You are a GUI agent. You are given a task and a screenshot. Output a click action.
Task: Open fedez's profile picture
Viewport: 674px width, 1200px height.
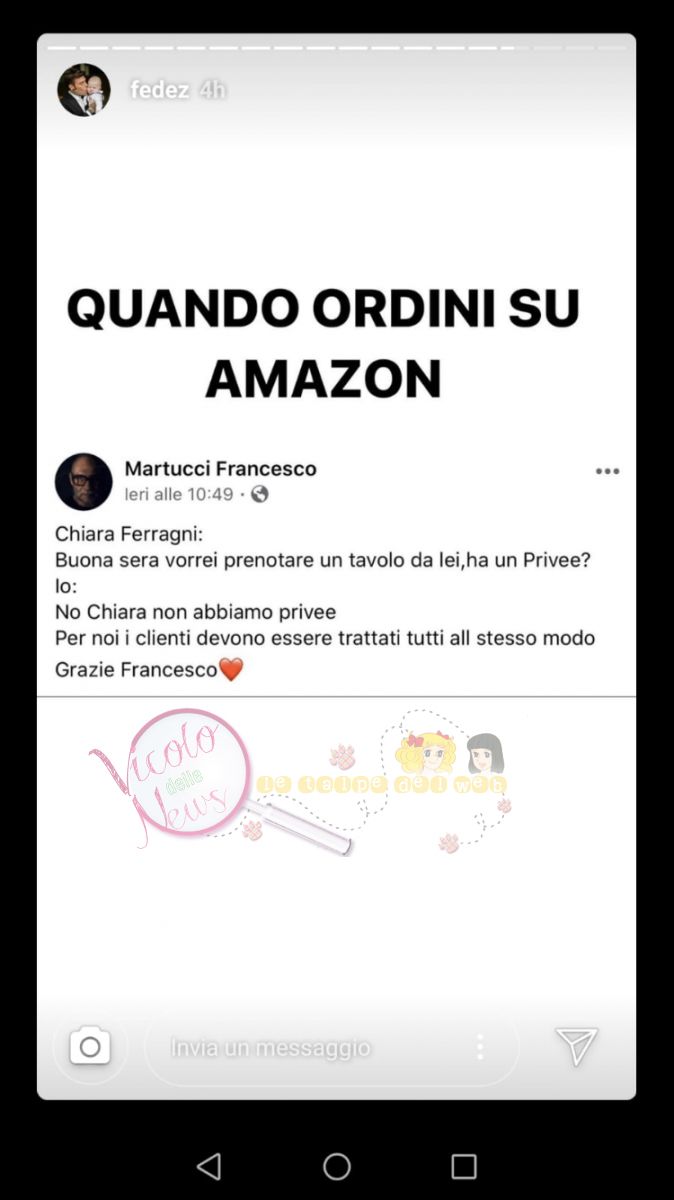[x=84, y=90]
